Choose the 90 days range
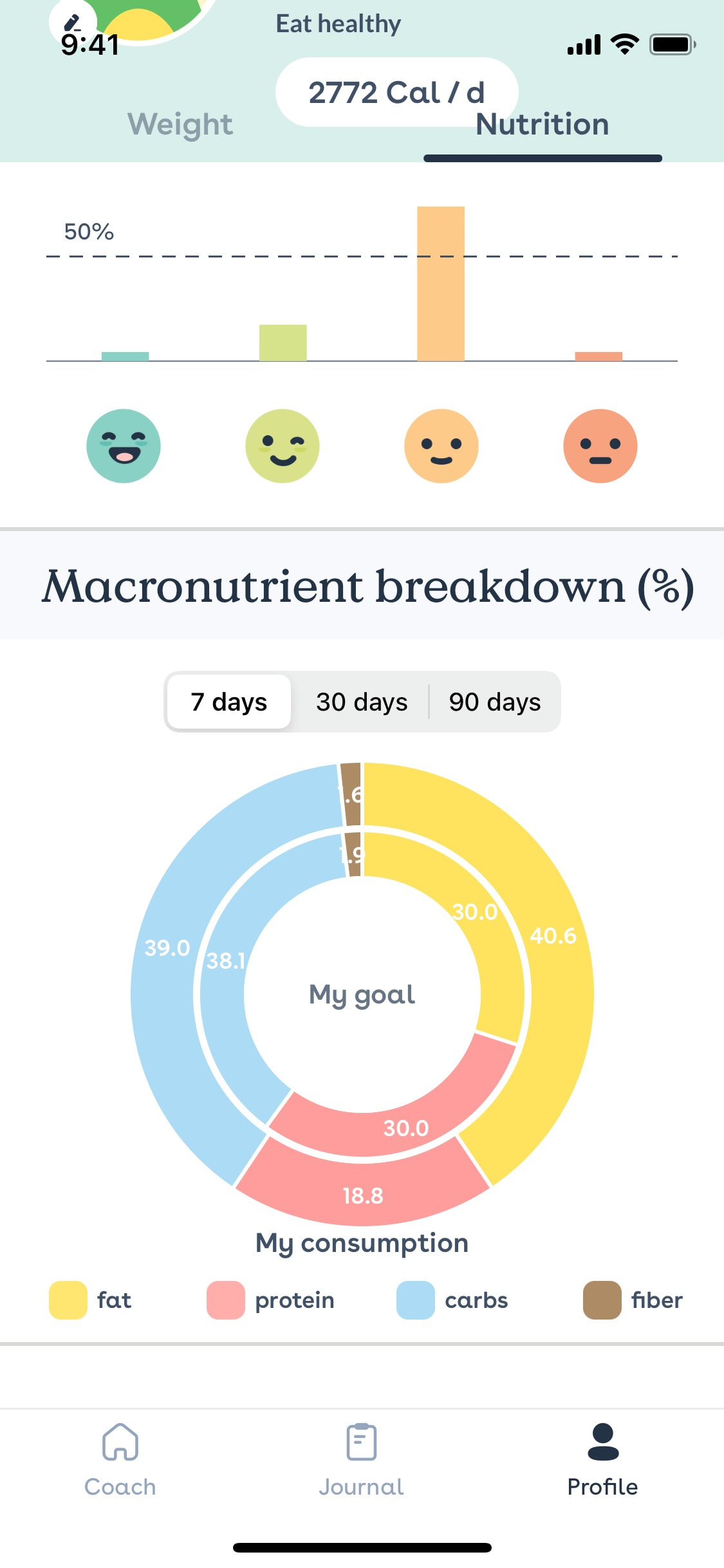 tap(494, 702)
